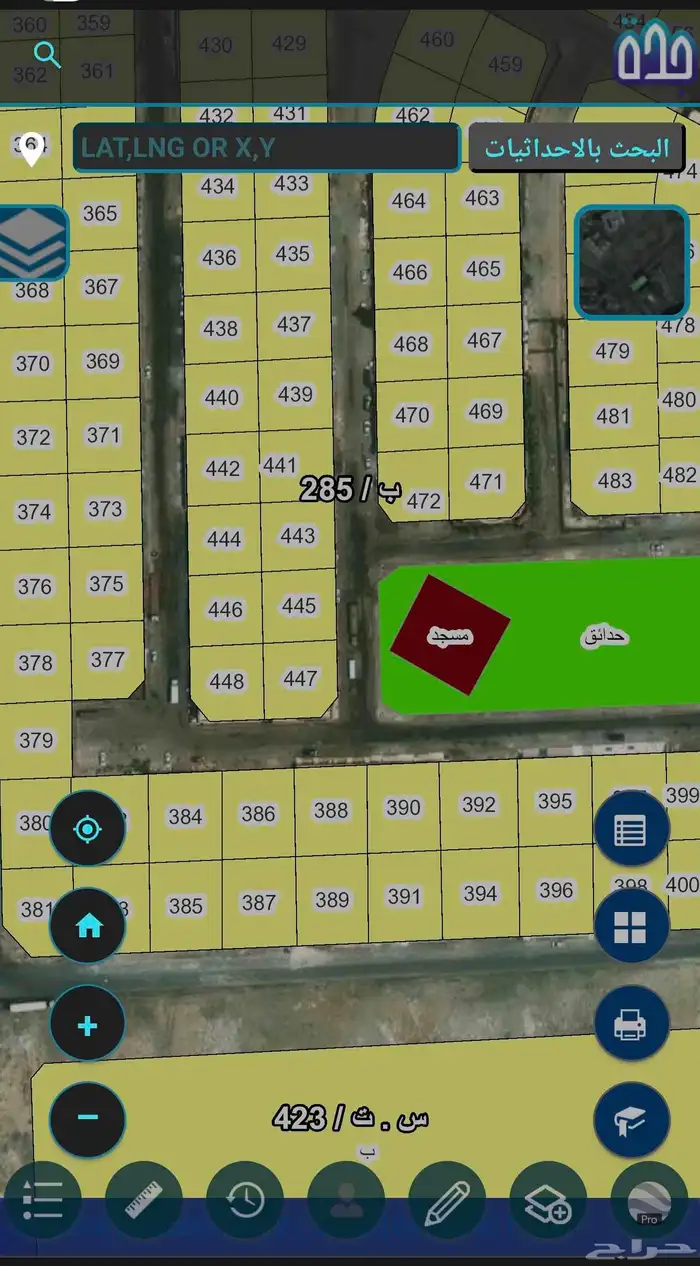Viewport: 700px width, 1266px height.
Task: Switch basemap via satellite thumbnail
Action: [x=632, y=263]
